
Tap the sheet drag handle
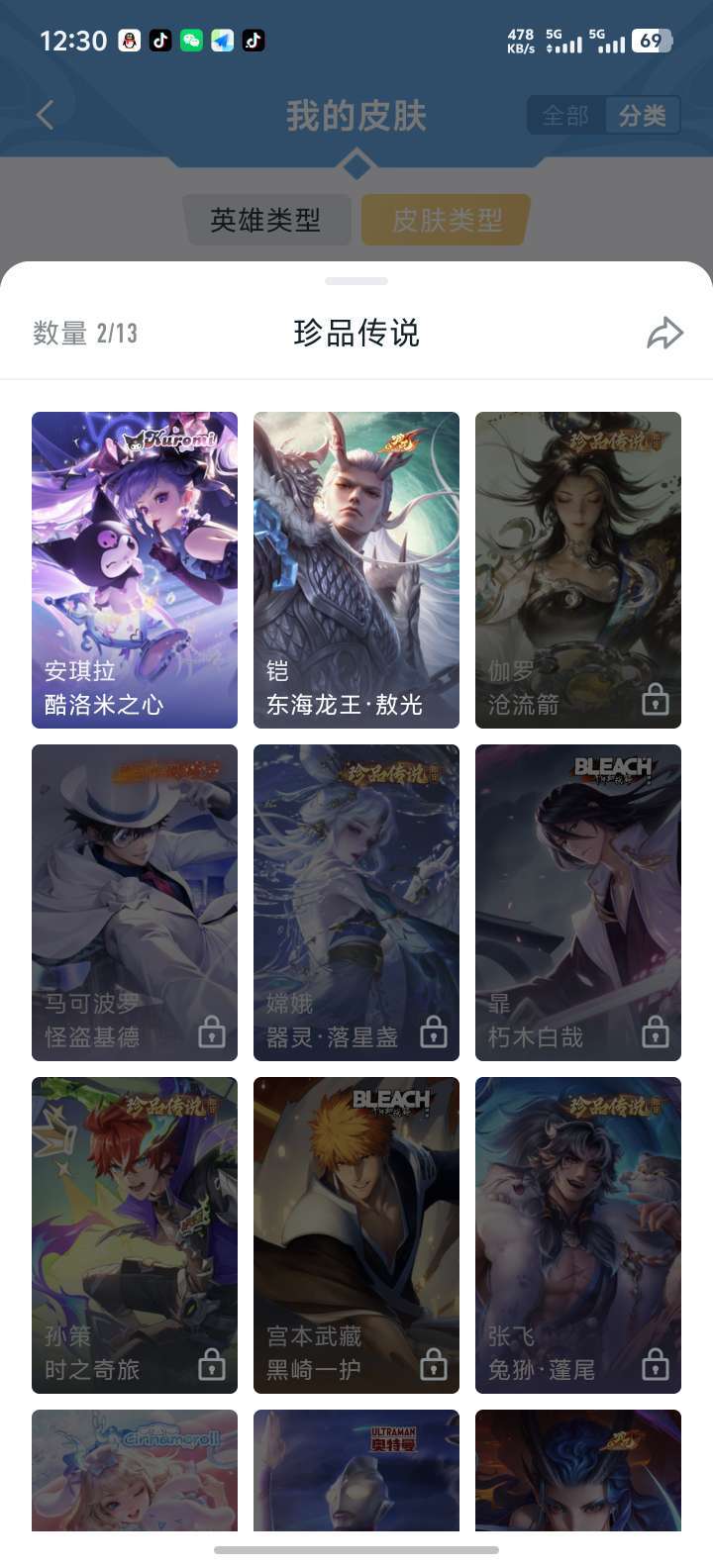pyautogui.click(x=356, y=281)
